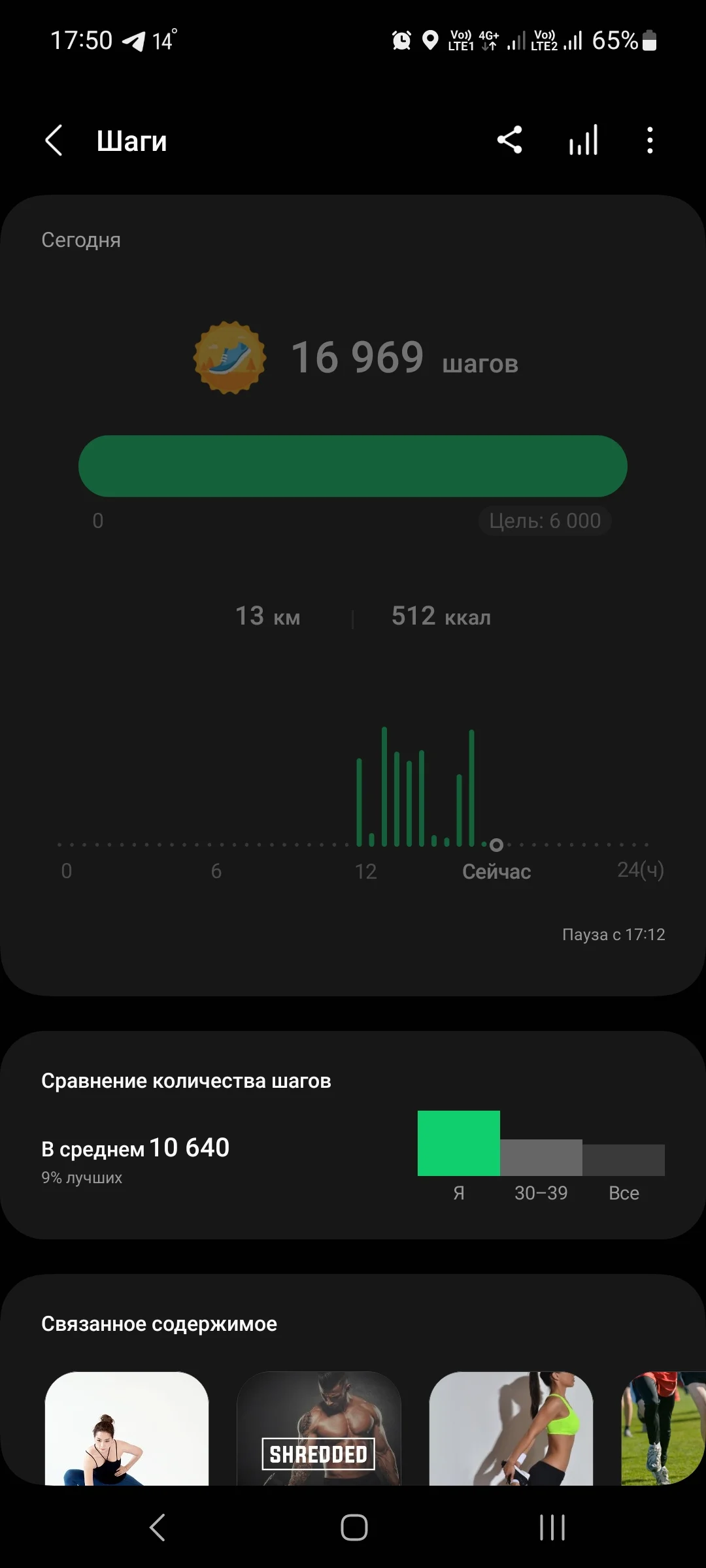Screen dimensions: 706x1568
Task: Go to the phone's home screen
Action: [x=354, y=1527]
